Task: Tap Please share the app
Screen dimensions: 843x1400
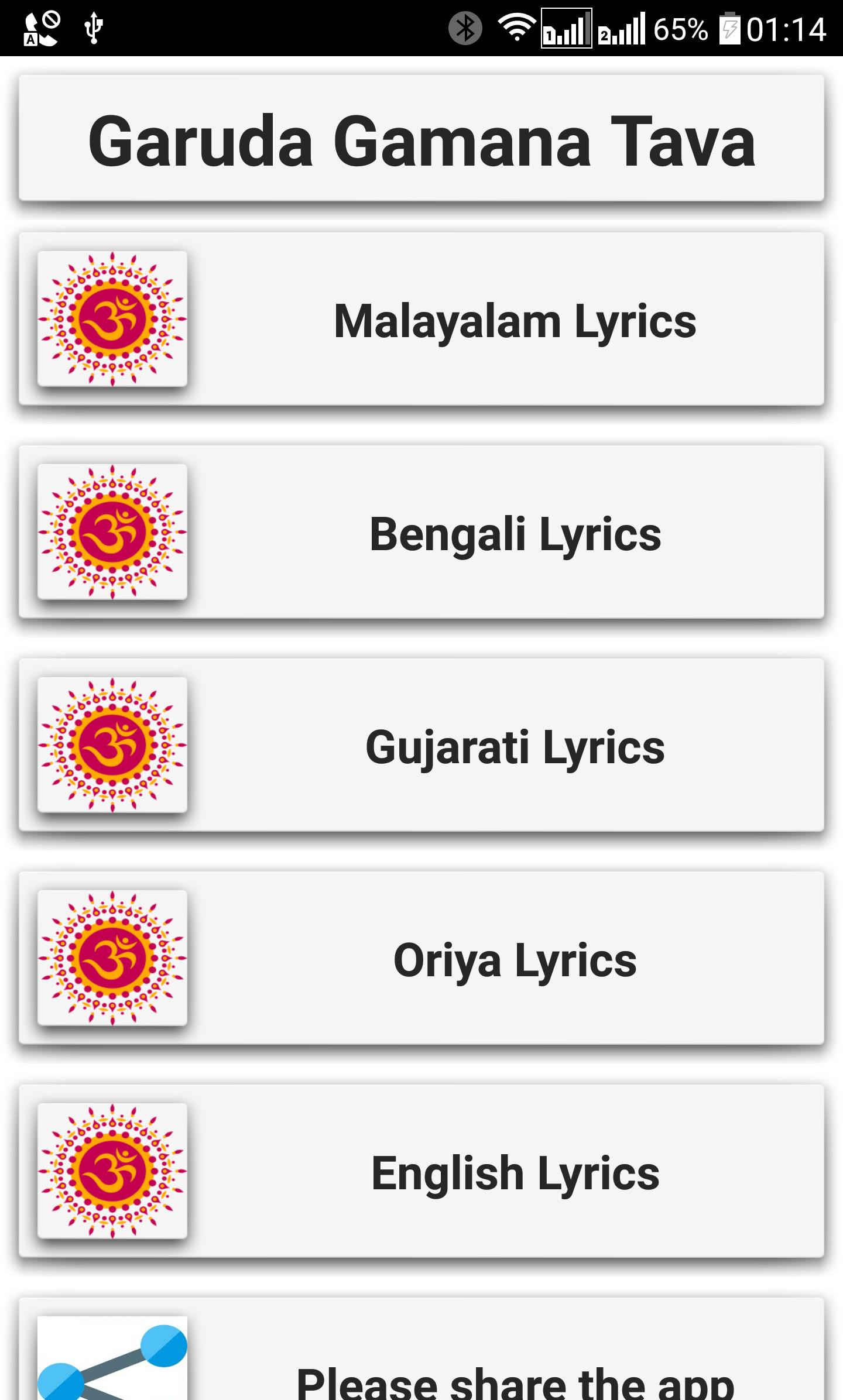Action: coord(421,1349)
